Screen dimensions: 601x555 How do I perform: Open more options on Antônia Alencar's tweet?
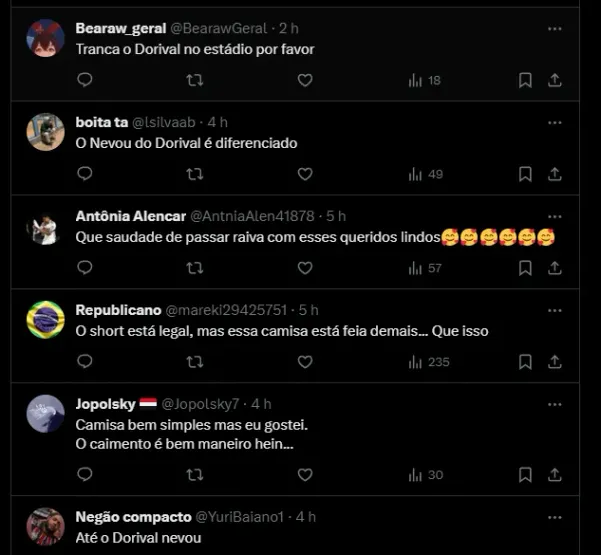[x=555, y=215]
